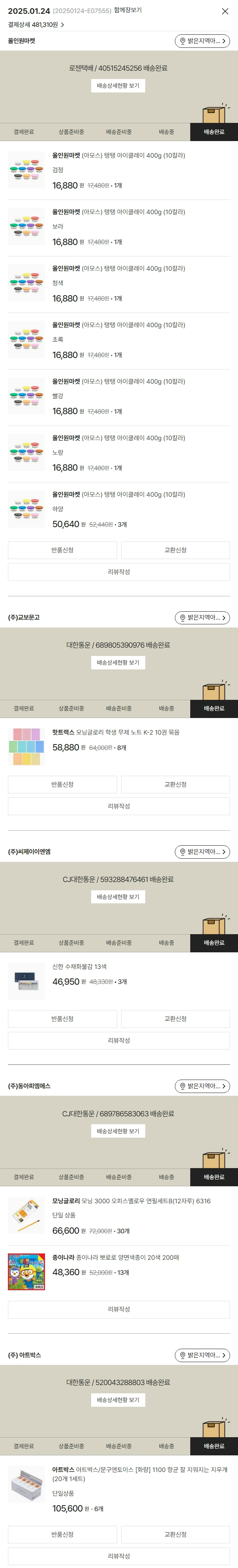This screenshot has width=238, height=1568.
Task: Open 신한 수채화물감 13색 product
Action: (79, 967)
